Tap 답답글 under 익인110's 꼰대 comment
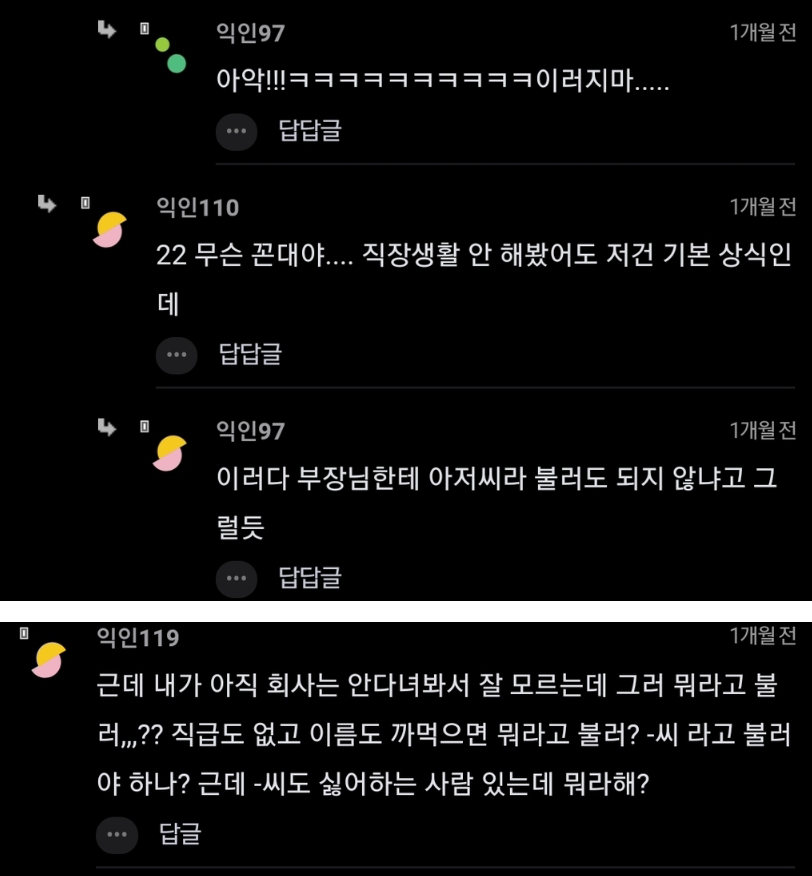Screen dimensions: 812x876 (250, 354)
